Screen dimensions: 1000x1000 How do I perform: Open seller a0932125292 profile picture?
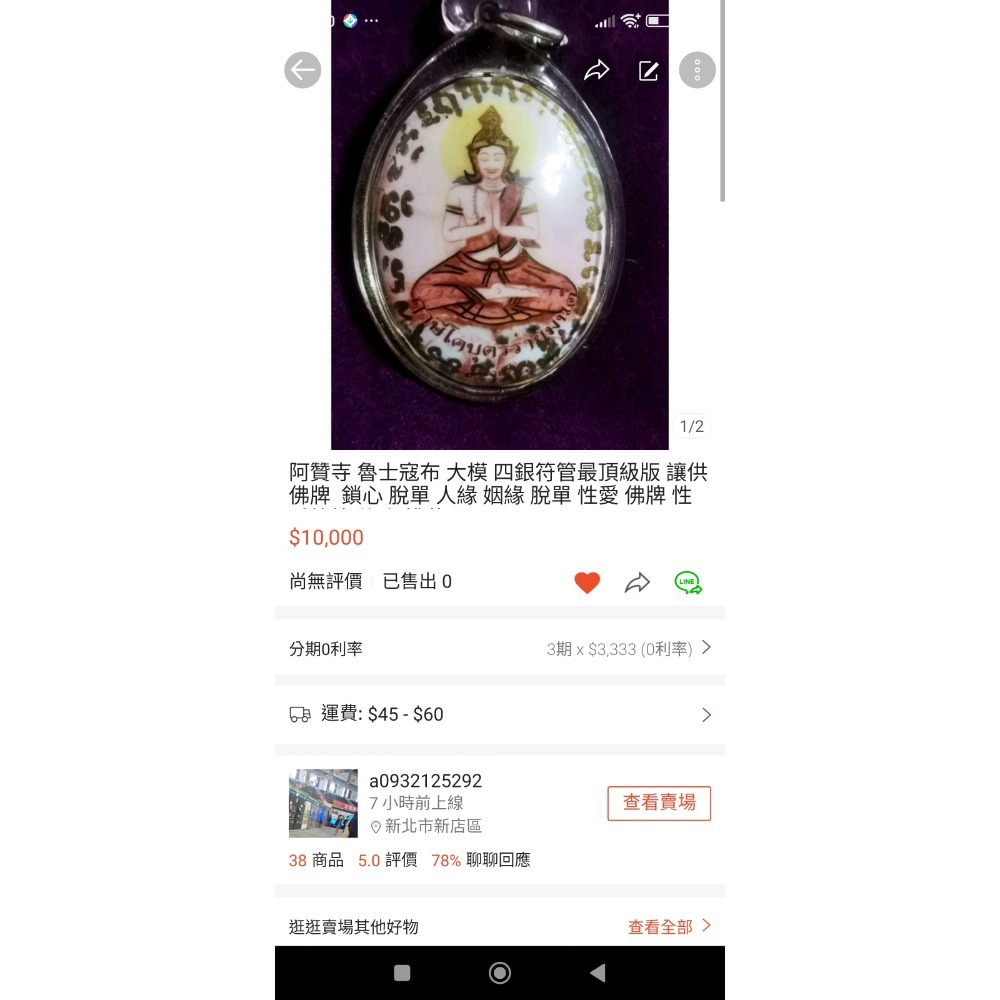point(323,803)
